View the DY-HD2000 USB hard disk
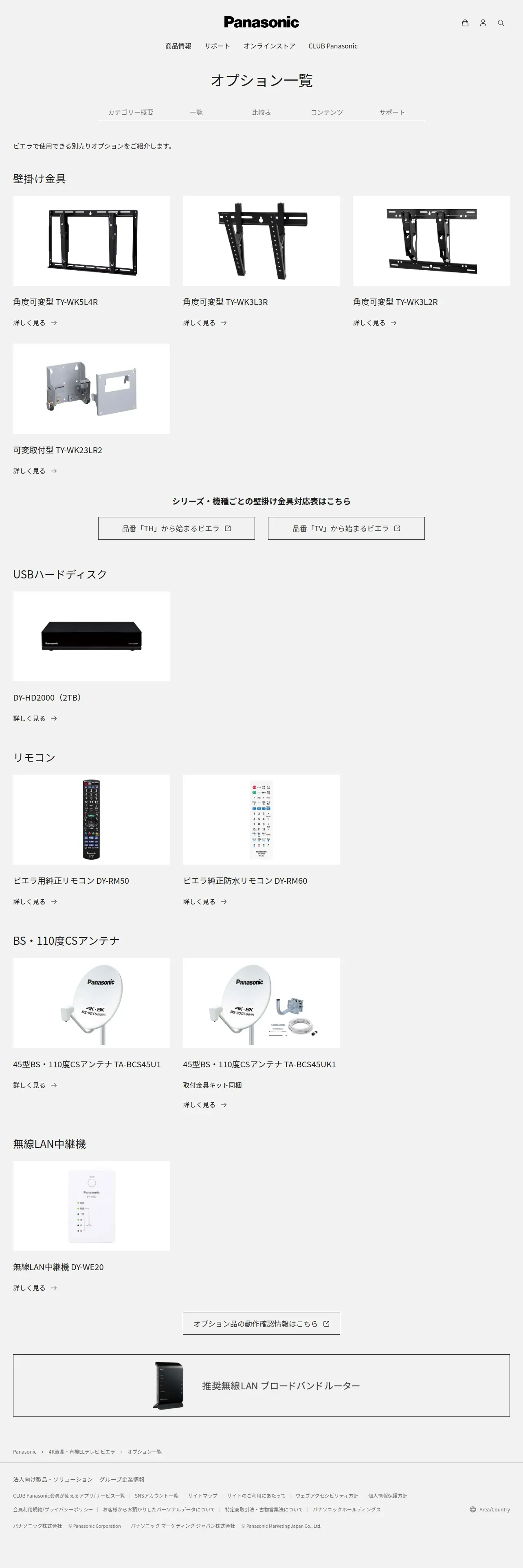The width and height of the screenshot is (523, 1568). coord(91,637)
